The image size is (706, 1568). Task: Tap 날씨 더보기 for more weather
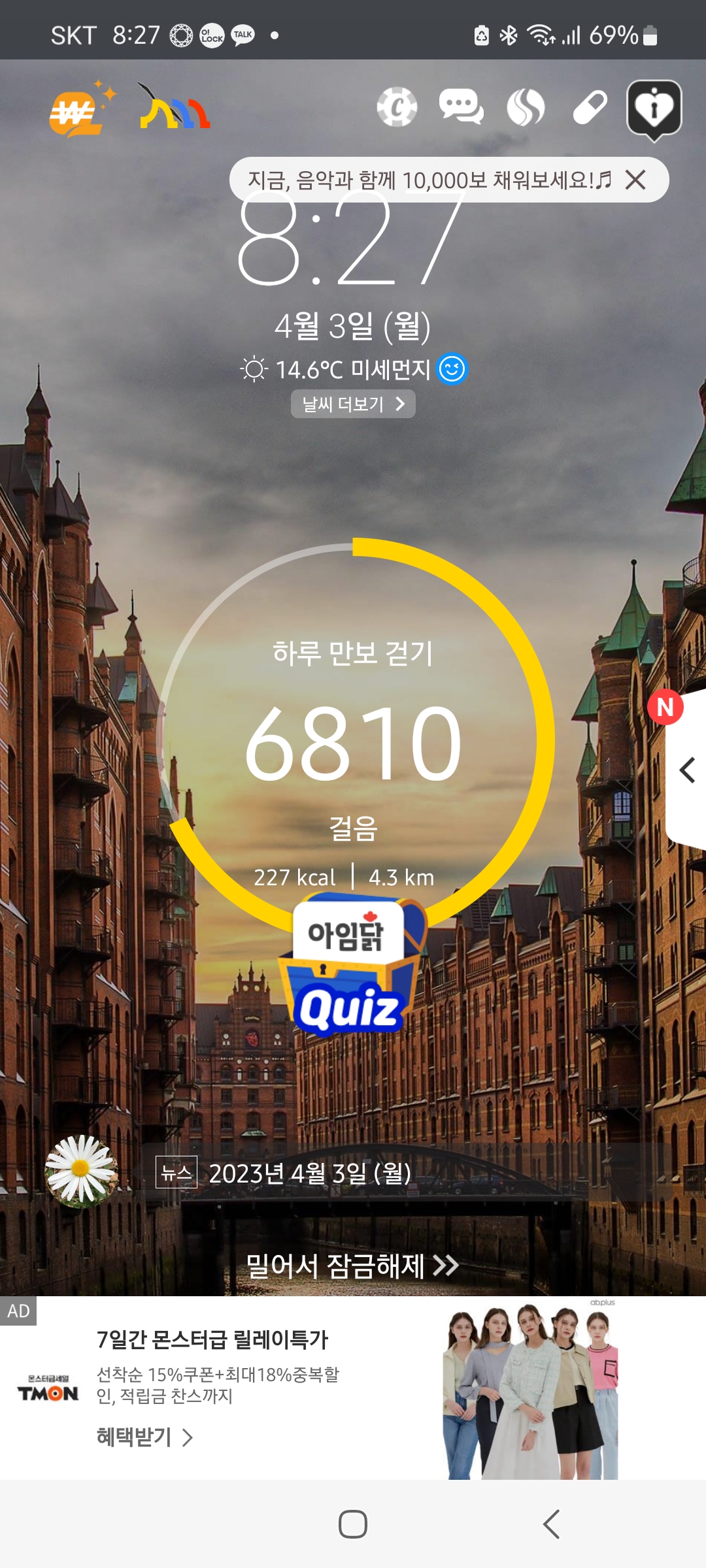(x=353, y=404)
